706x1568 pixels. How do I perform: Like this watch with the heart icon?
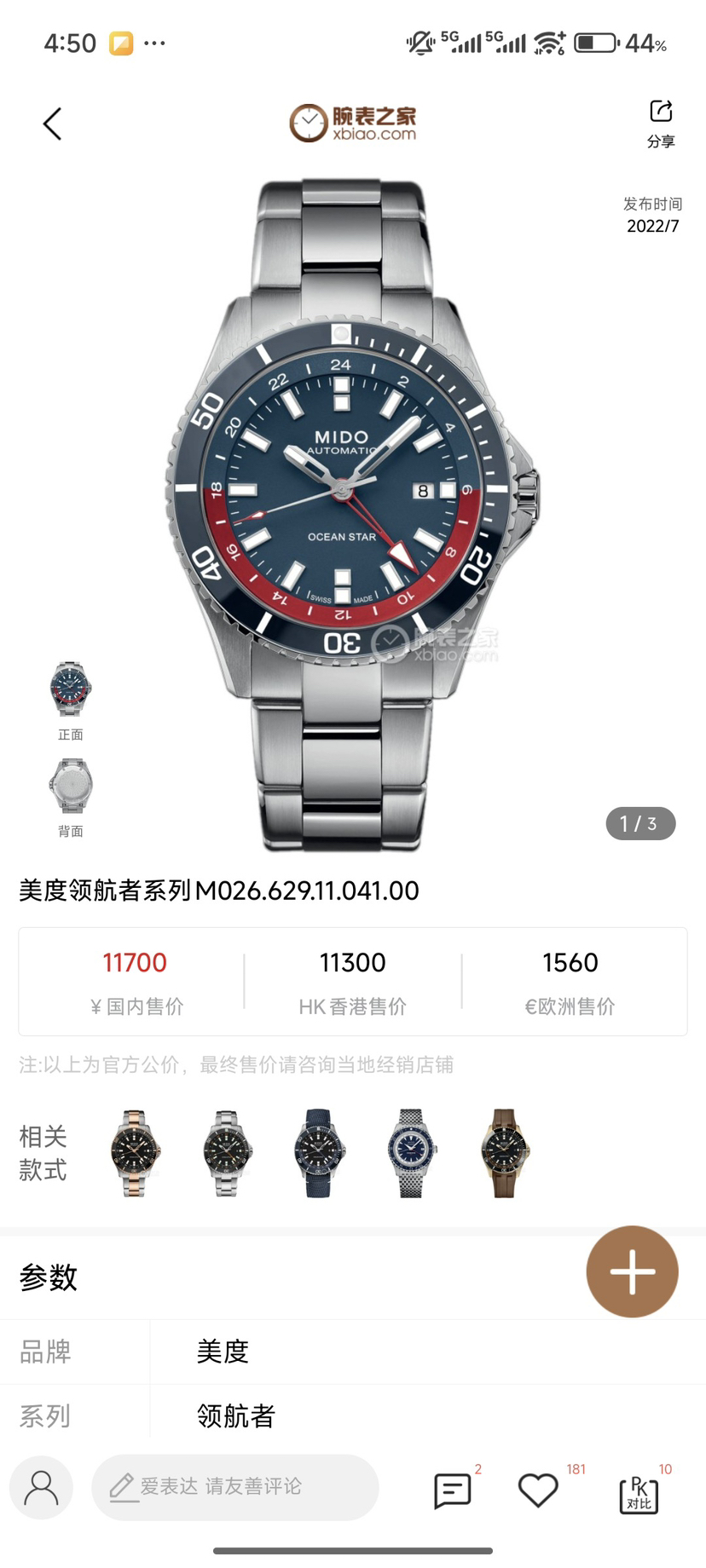pyautogui.click(x=538, y=1490)
